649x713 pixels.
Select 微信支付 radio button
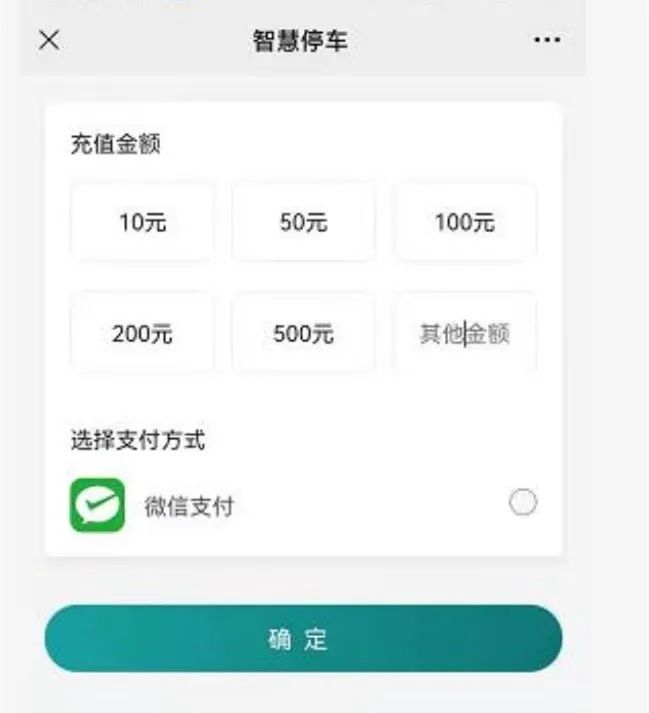click(x=523, y=503)
